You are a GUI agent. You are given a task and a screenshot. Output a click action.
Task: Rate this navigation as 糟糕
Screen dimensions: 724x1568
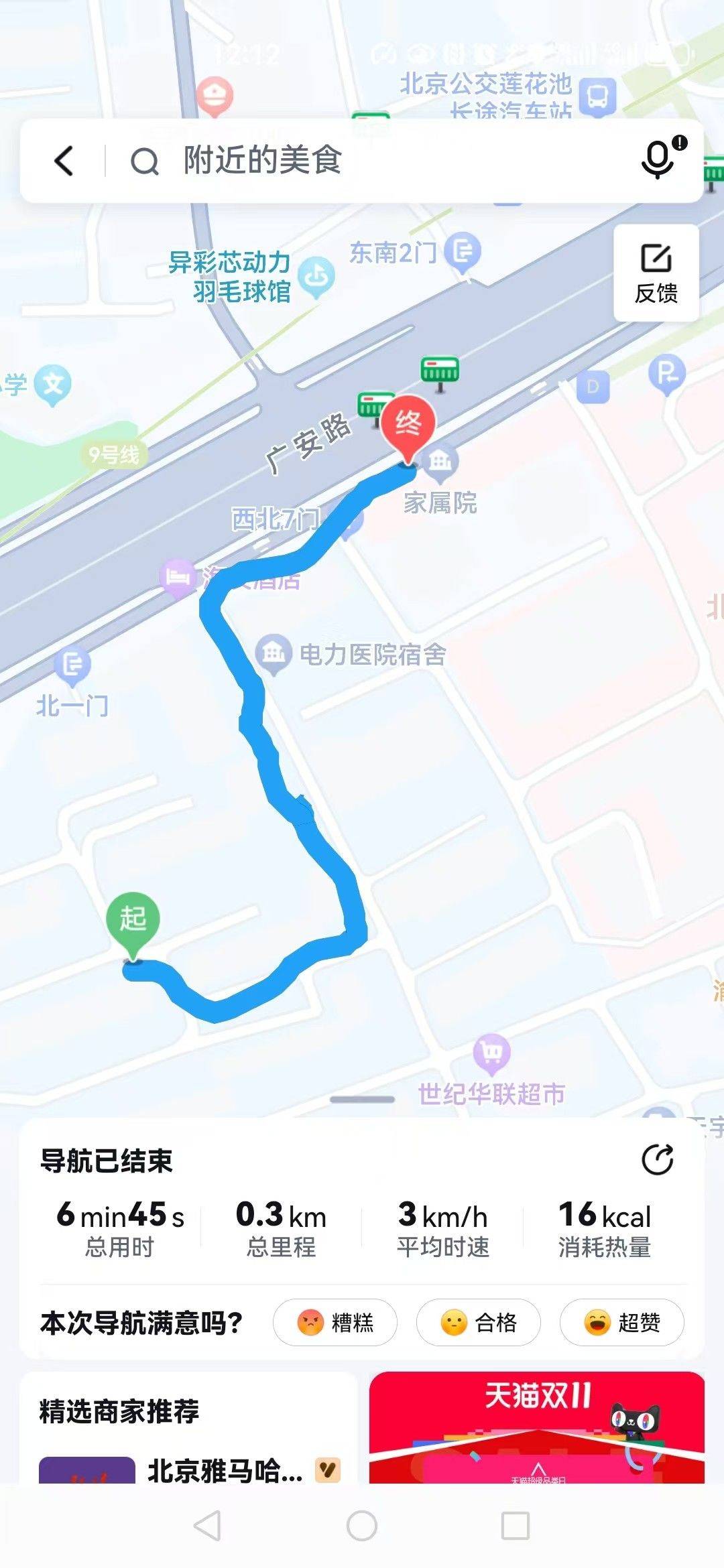coord(335,1322)
